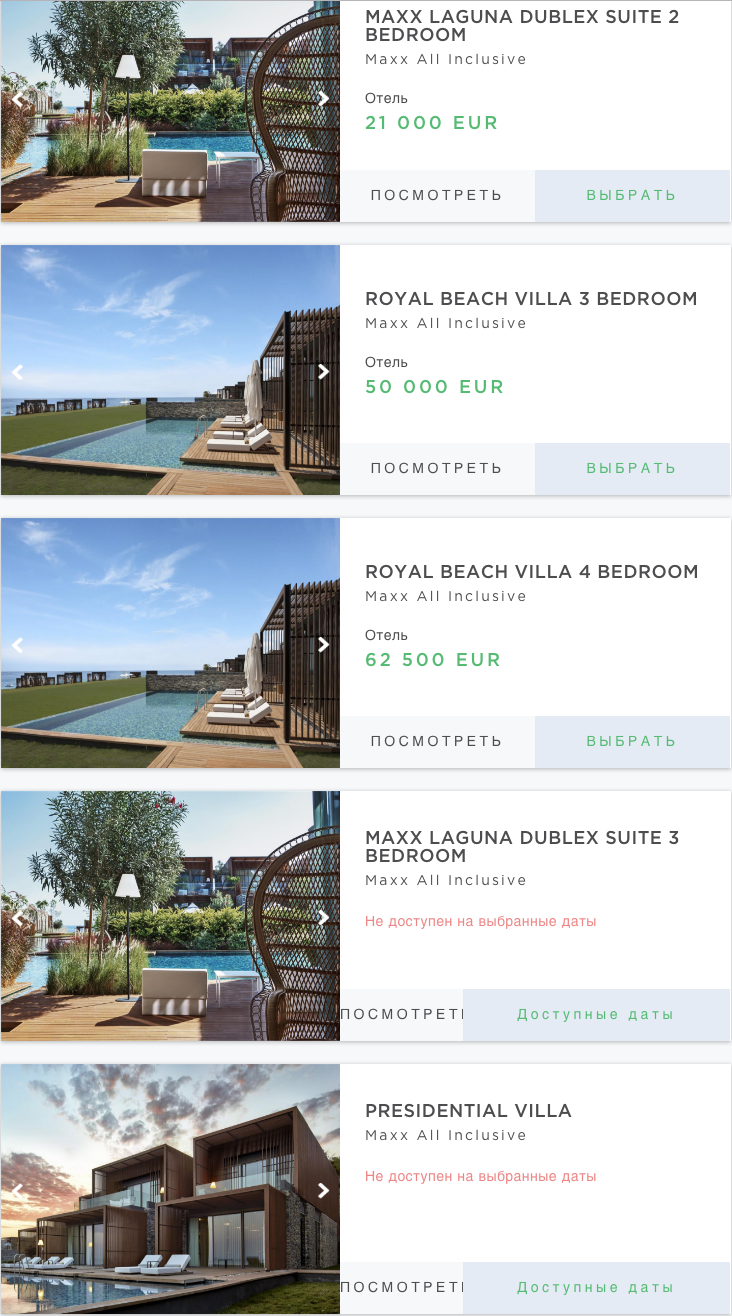Viewport: 732px width, 1316px height.
Task: View details of Royal Beach Villa 3 Bedroom
Action: tap(437, 469)
